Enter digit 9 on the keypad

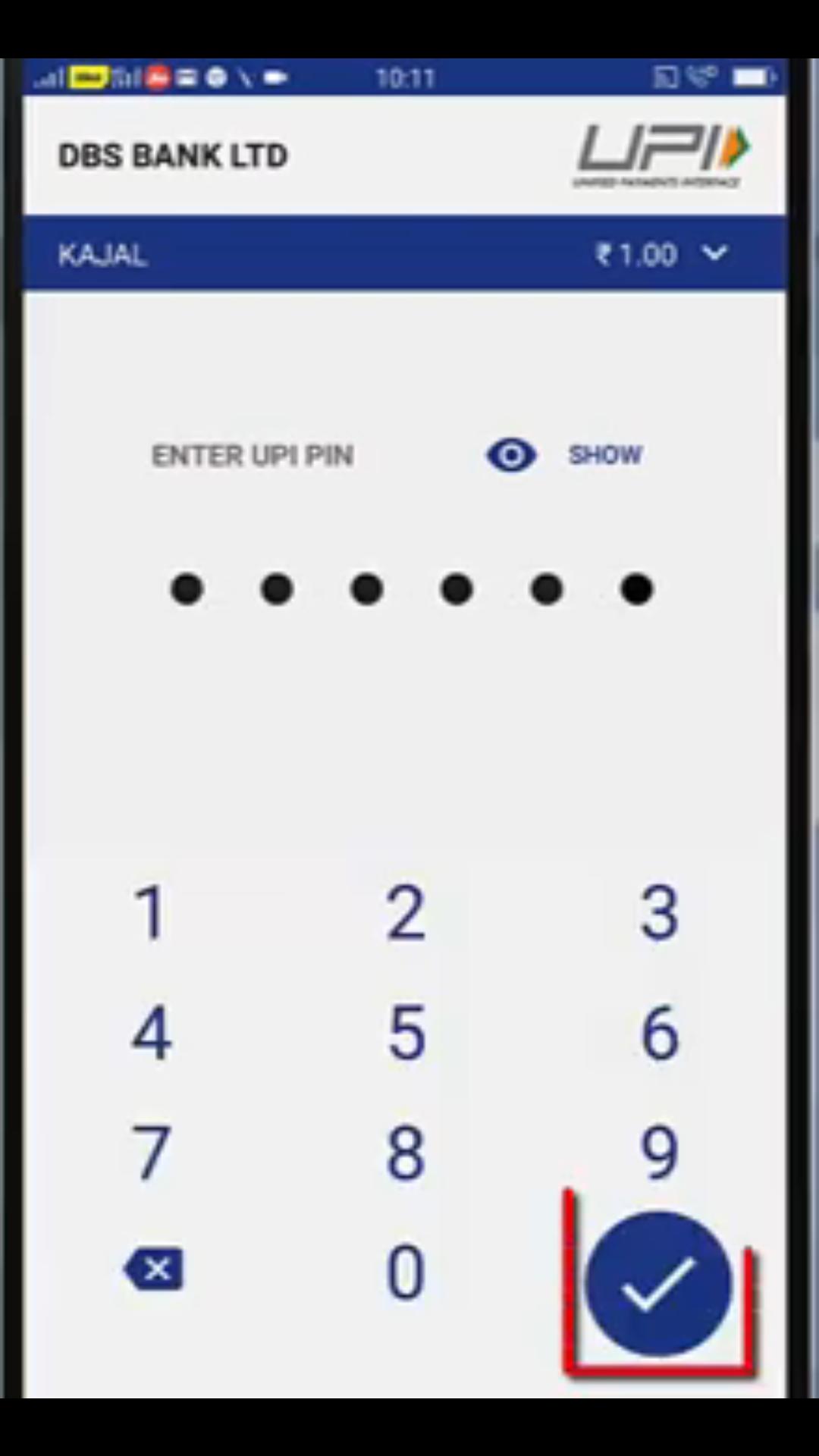659,1153
